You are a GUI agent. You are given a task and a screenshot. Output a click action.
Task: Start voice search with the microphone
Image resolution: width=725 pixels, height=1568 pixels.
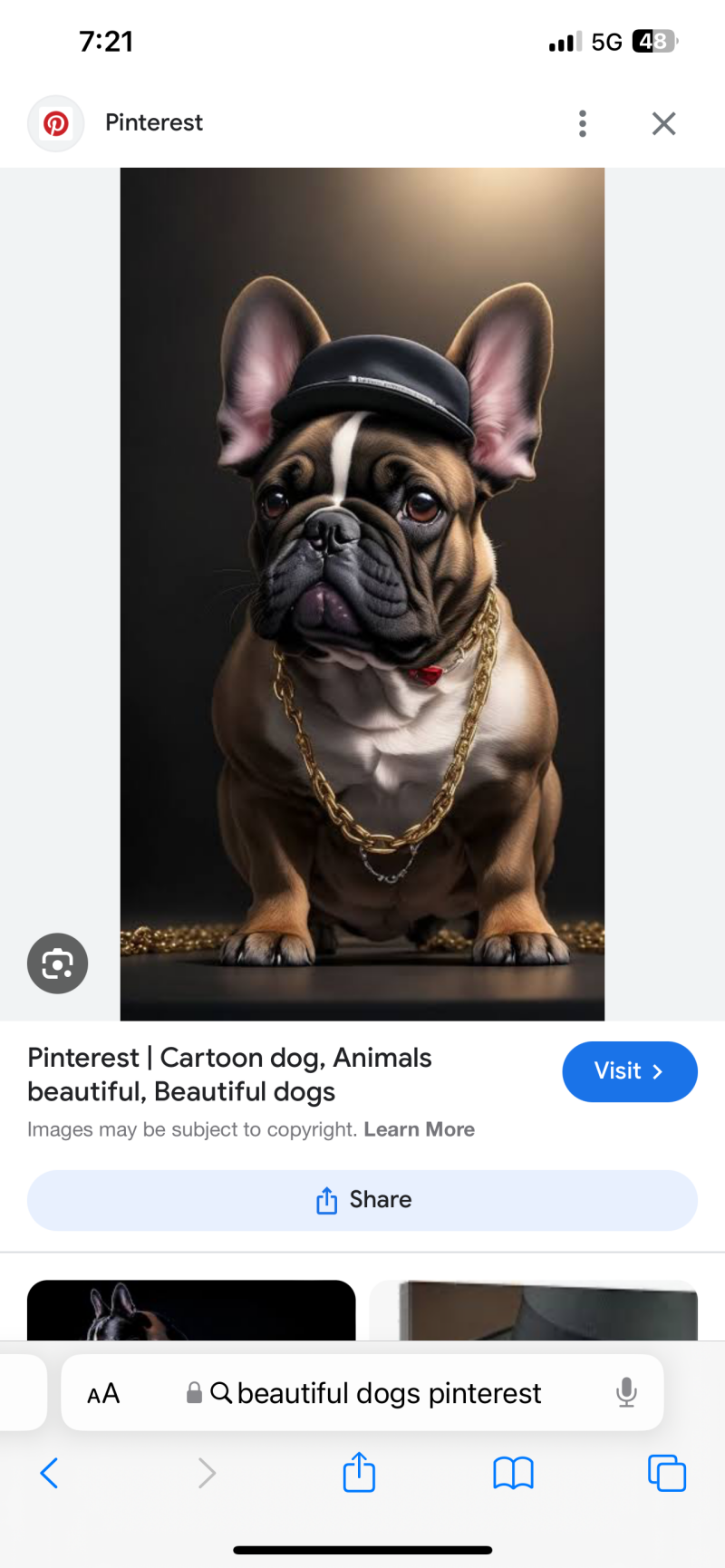626,1393
